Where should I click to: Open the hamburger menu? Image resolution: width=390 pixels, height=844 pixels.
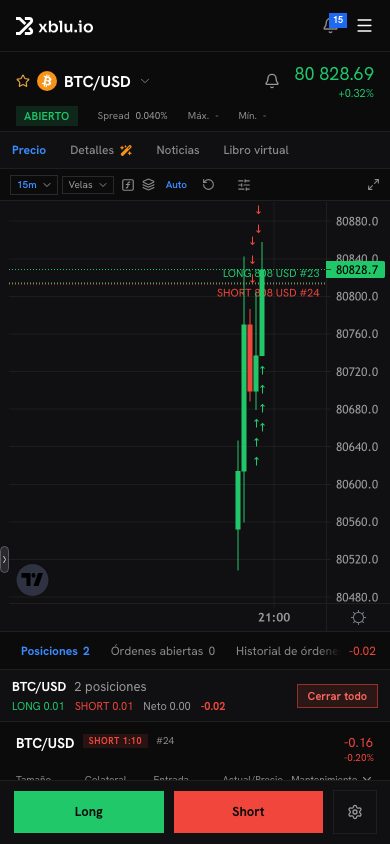365,26
